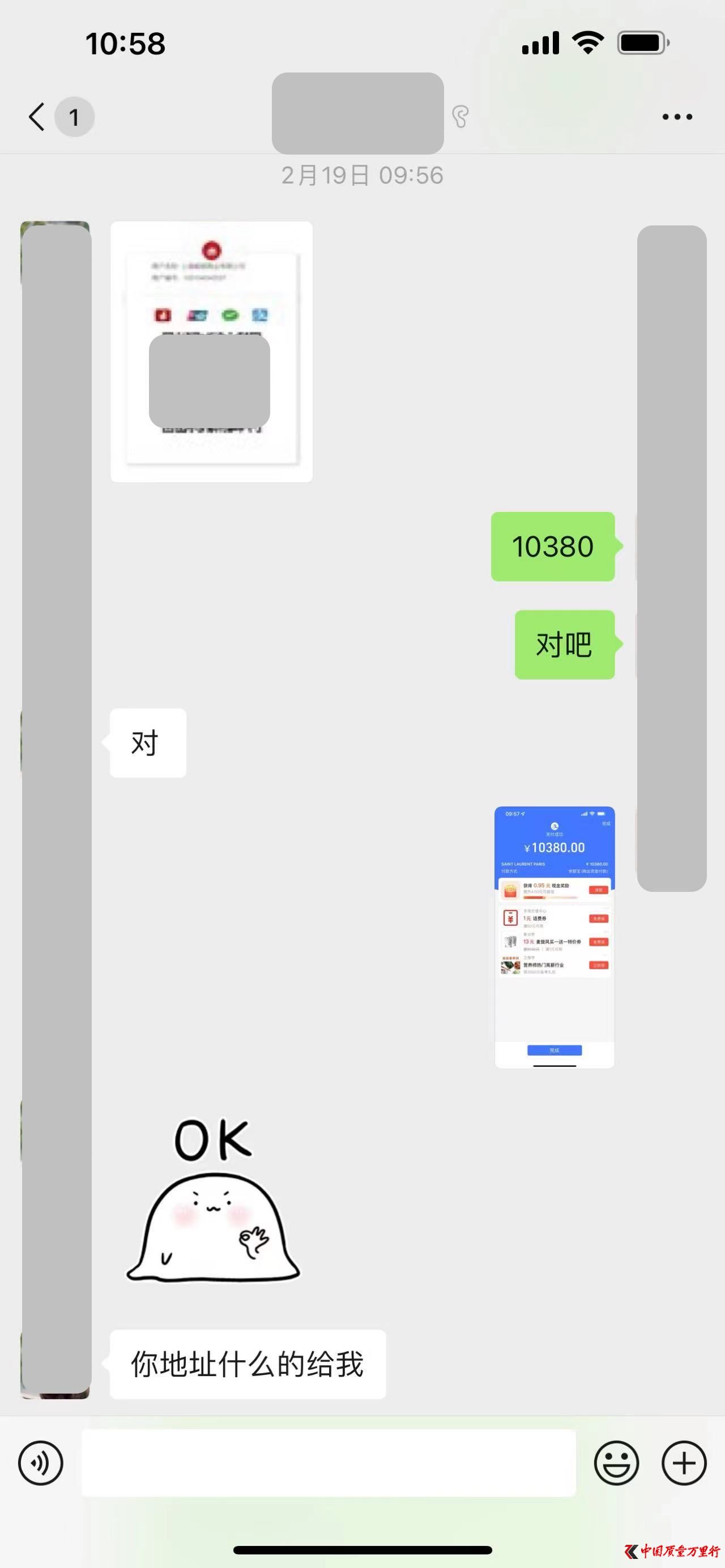Open the received payment QR code image

(x=211, y=352)
